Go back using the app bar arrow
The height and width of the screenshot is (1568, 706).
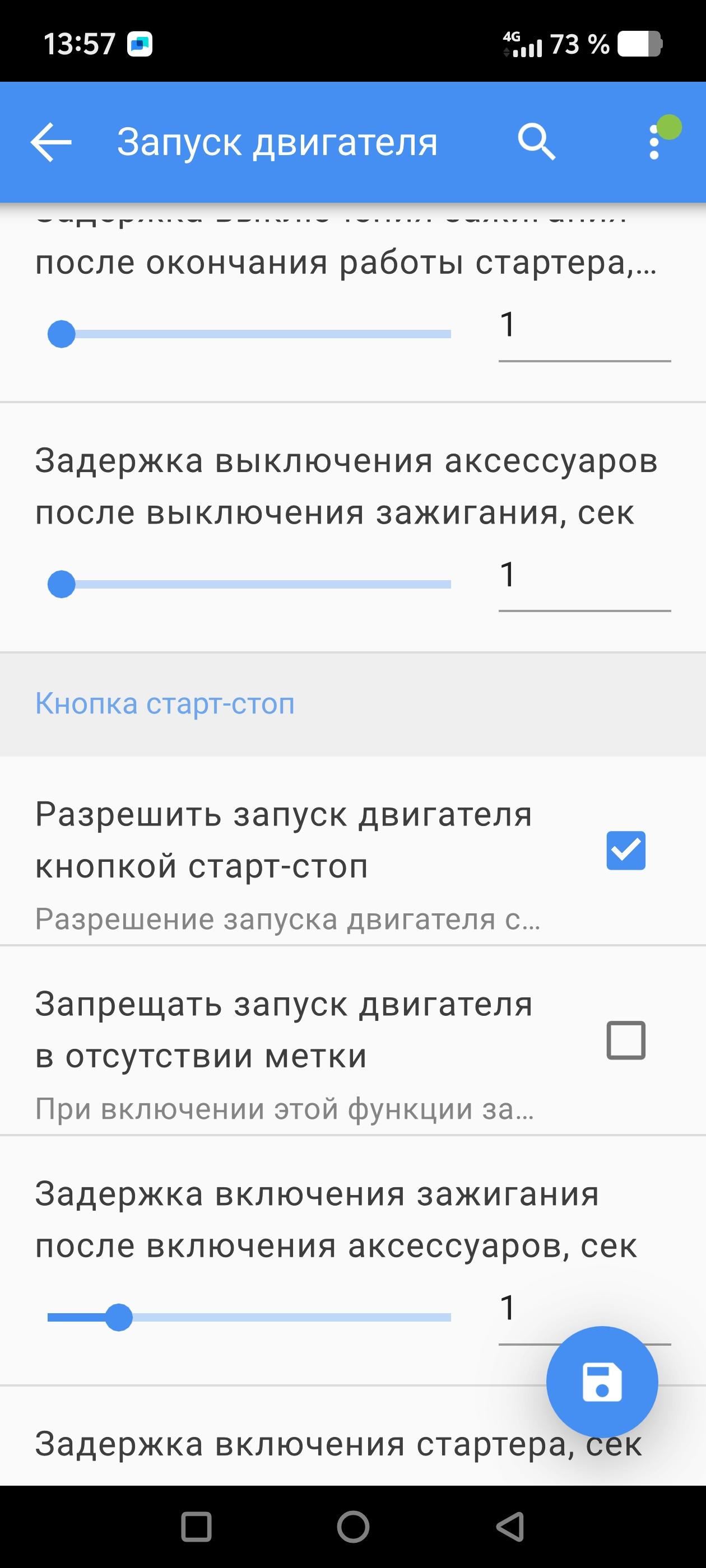(51, 142)
